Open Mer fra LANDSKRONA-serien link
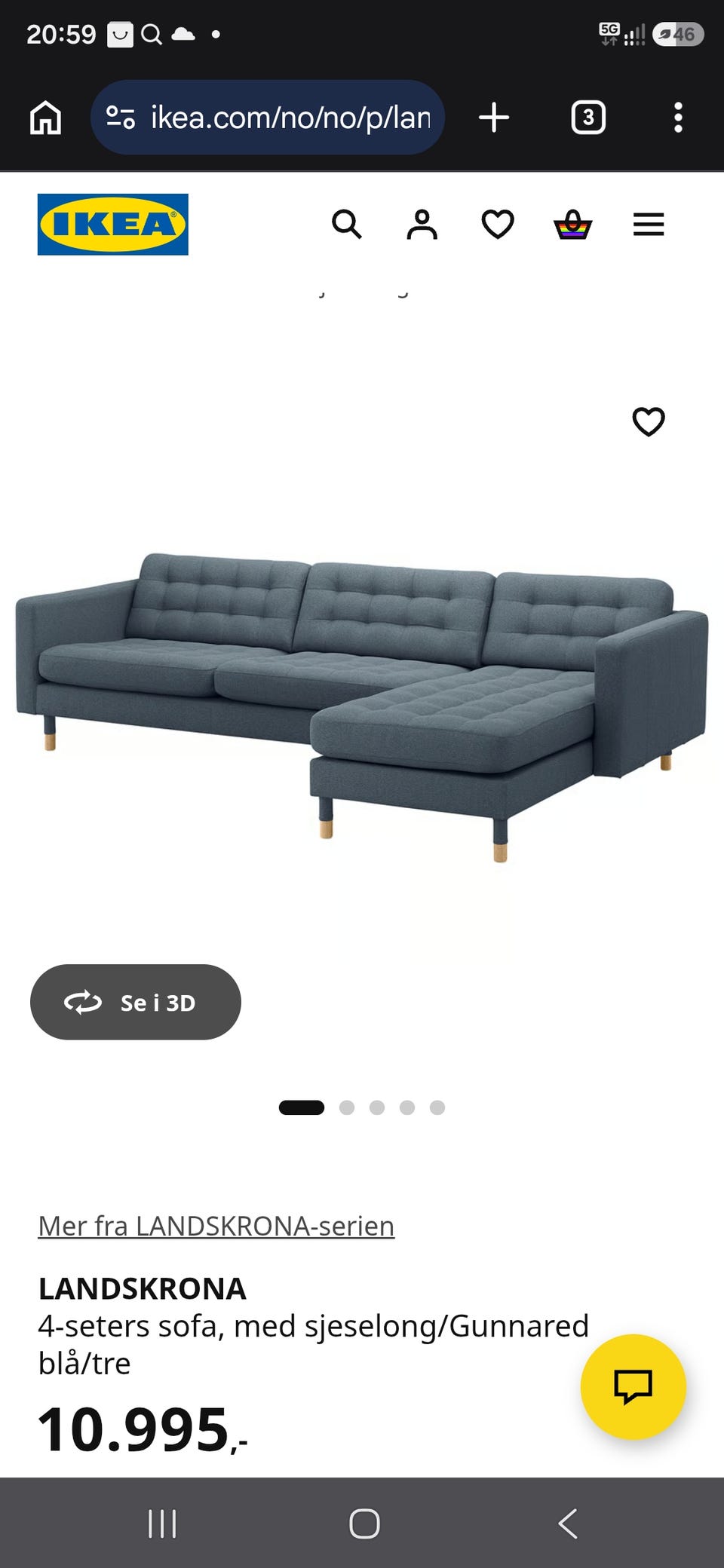Image resolution: width=724 pixels, height=1568 pixels. coord(216,1226)
